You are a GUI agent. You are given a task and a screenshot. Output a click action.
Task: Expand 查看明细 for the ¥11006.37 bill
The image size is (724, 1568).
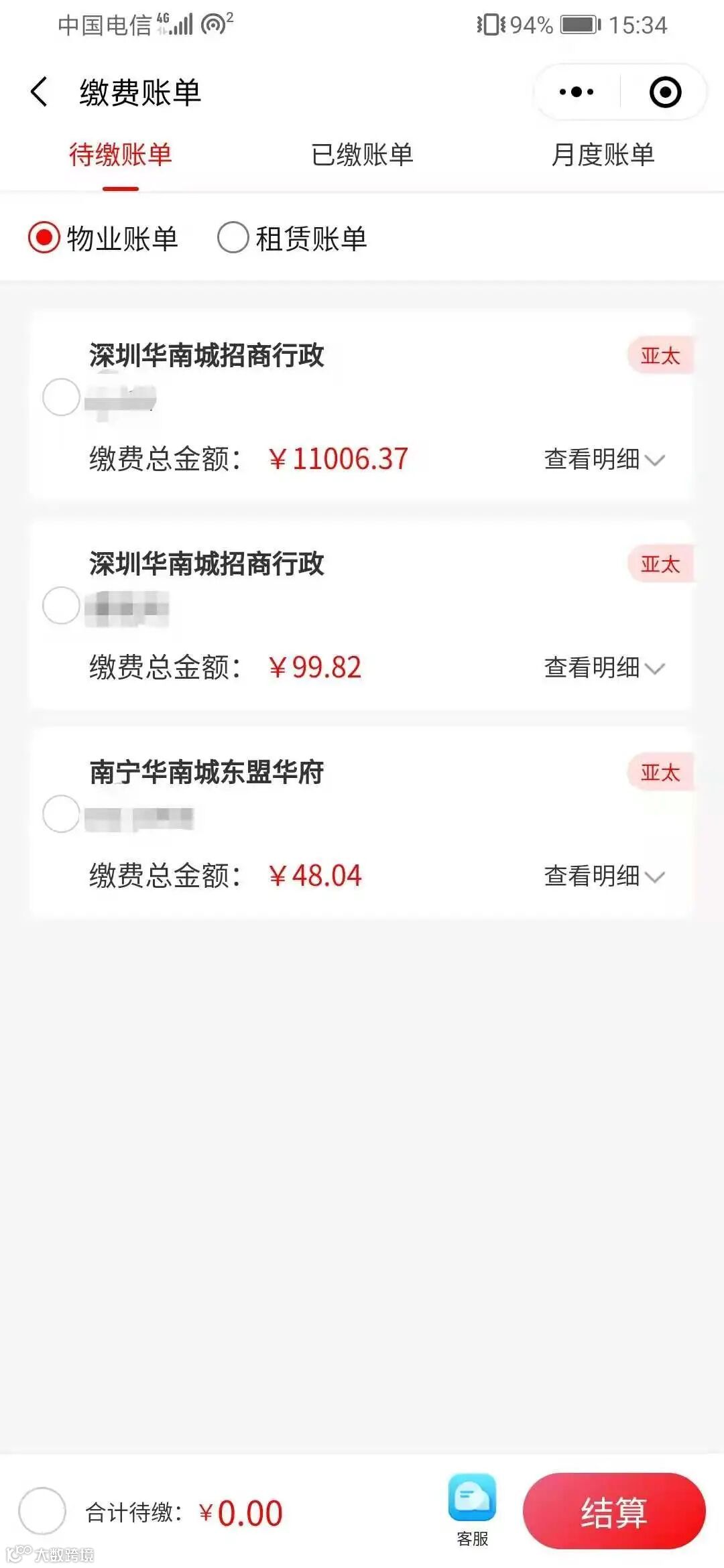coord(603,460)
